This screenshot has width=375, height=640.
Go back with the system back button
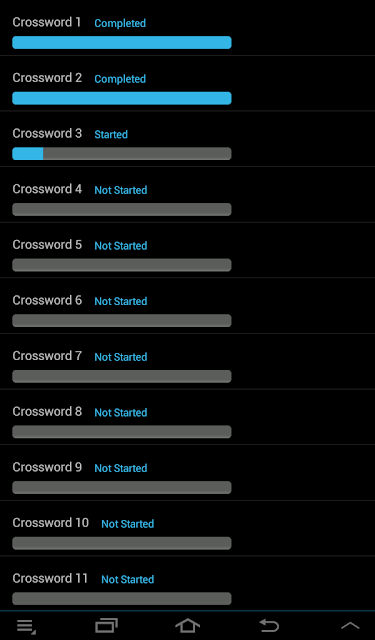click(269, 625)
